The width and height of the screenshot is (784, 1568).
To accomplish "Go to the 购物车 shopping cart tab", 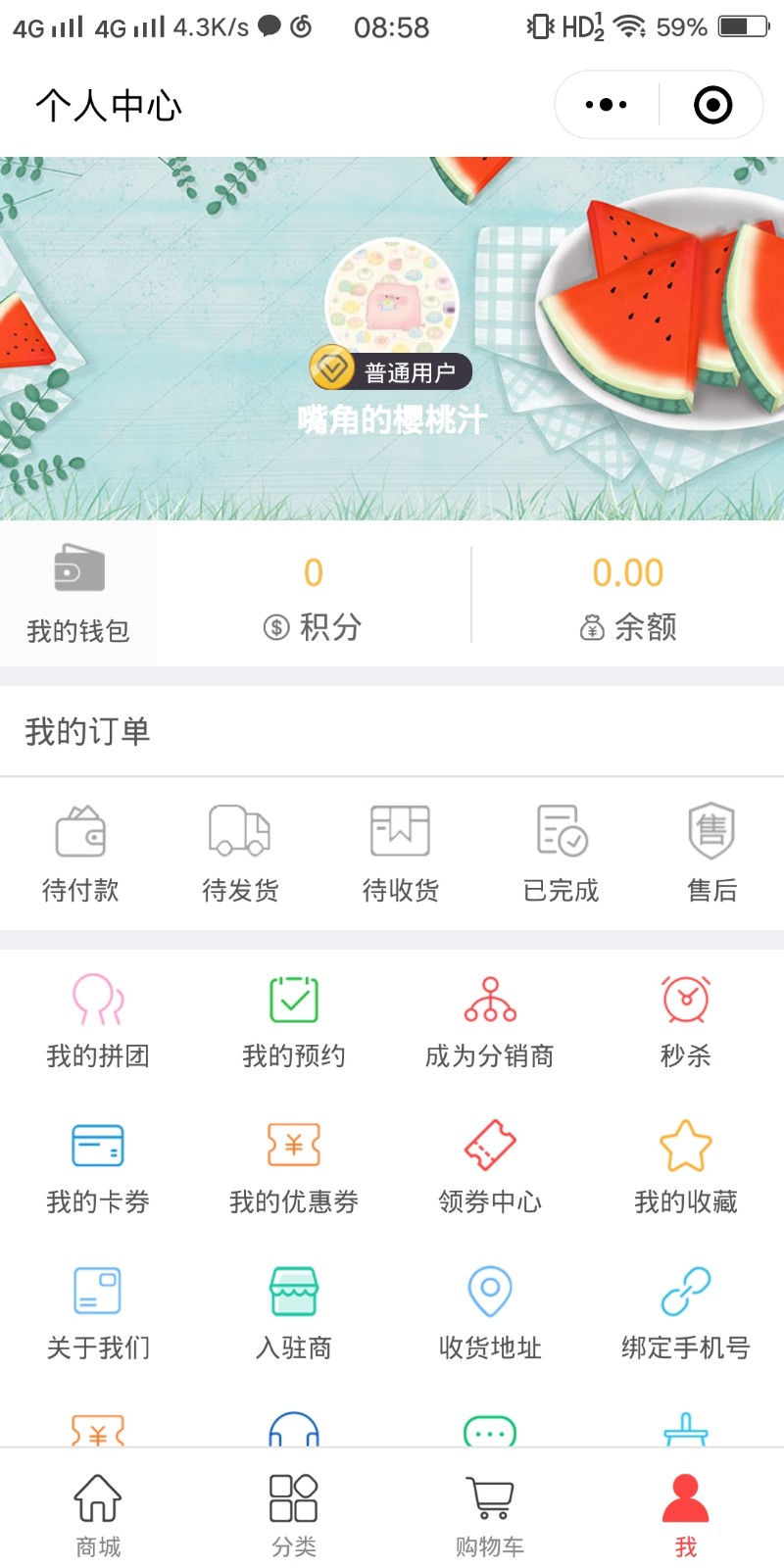I will pyautogui.click(x=490, y=1514).
